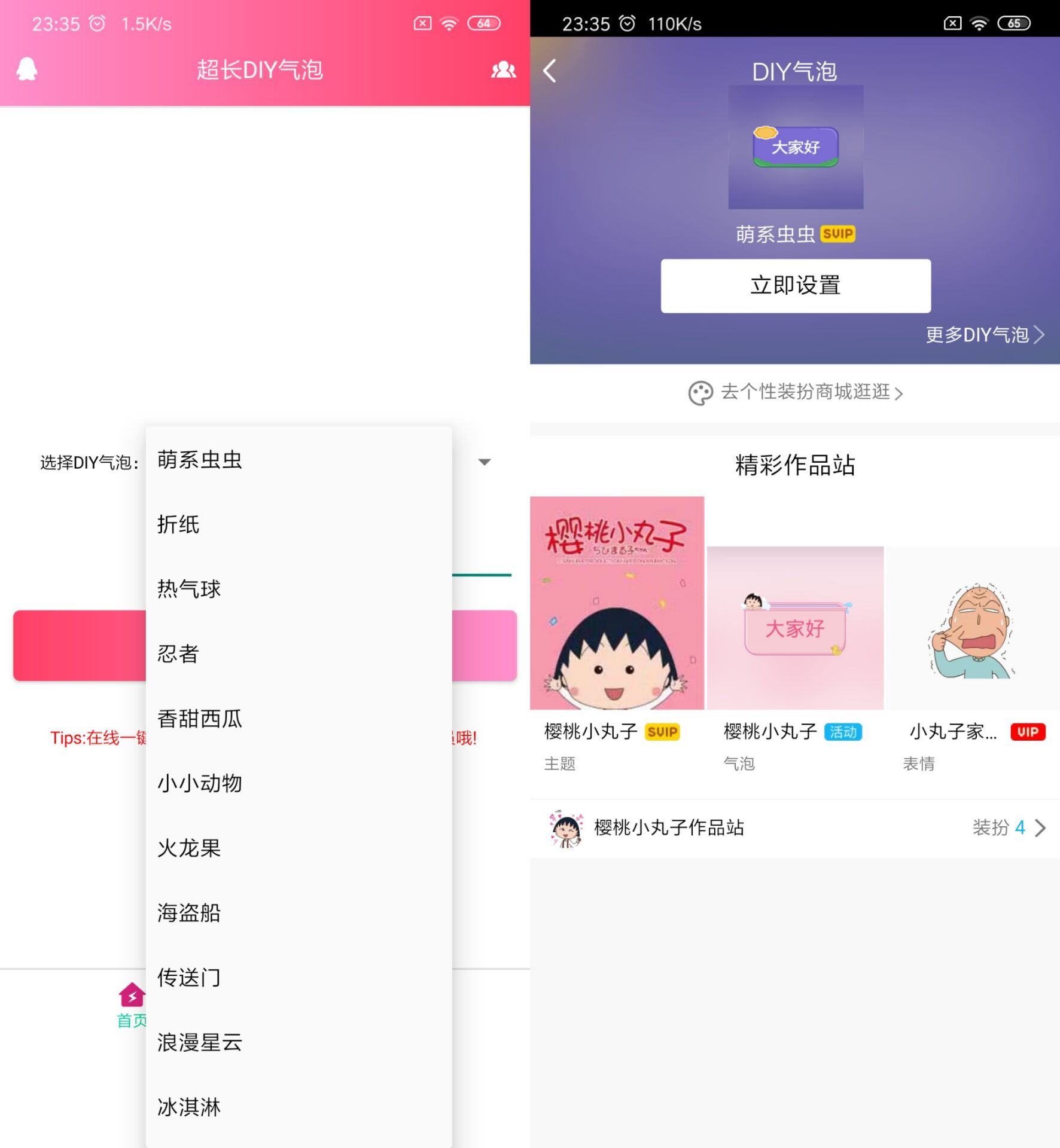Image resolution: width=1060 pixels, height=1148 pixels.
Task: Go back from DIY气泡 page
Action: click(550, 71)
